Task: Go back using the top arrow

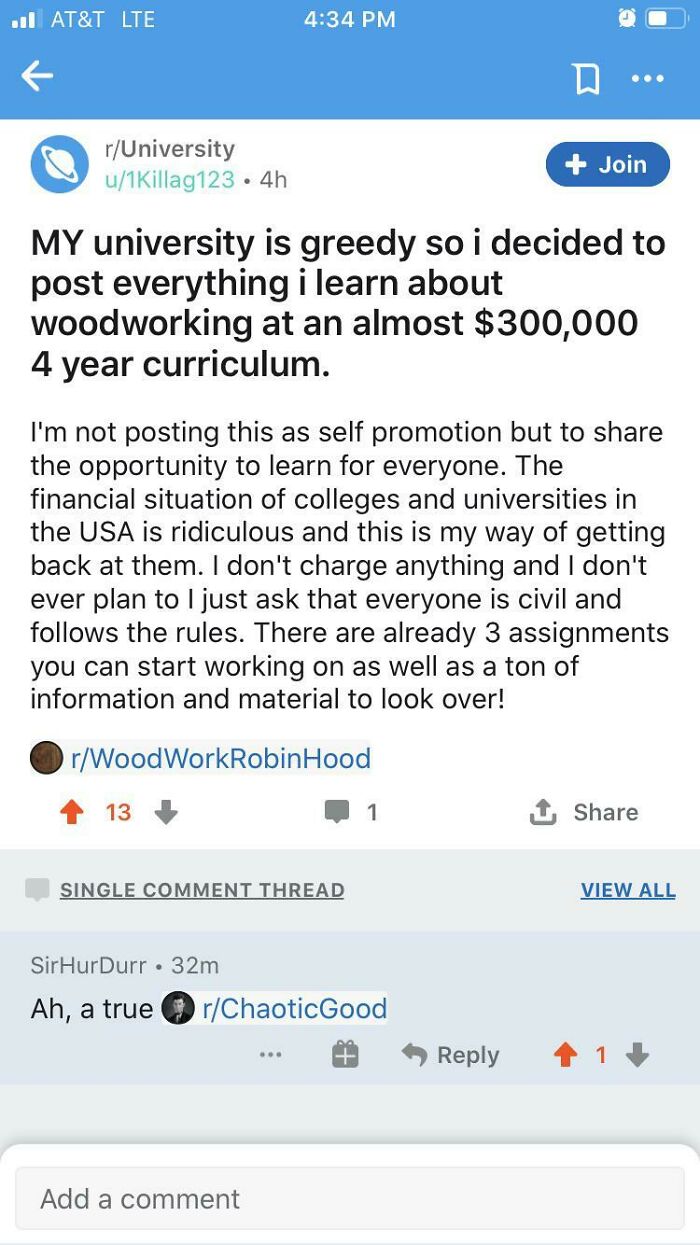Action: tap(37, 77)
